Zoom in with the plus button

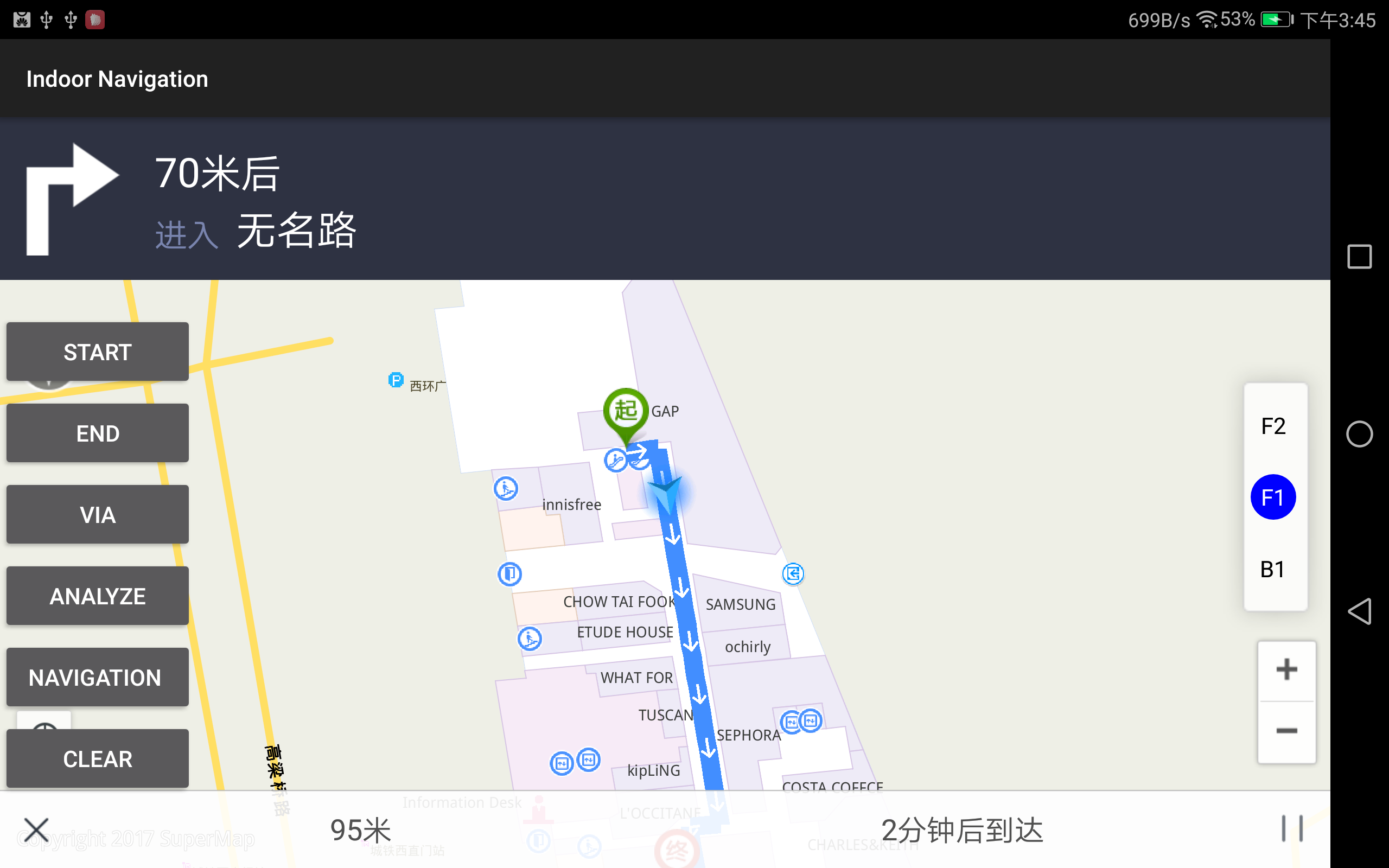coord(1286,670)
